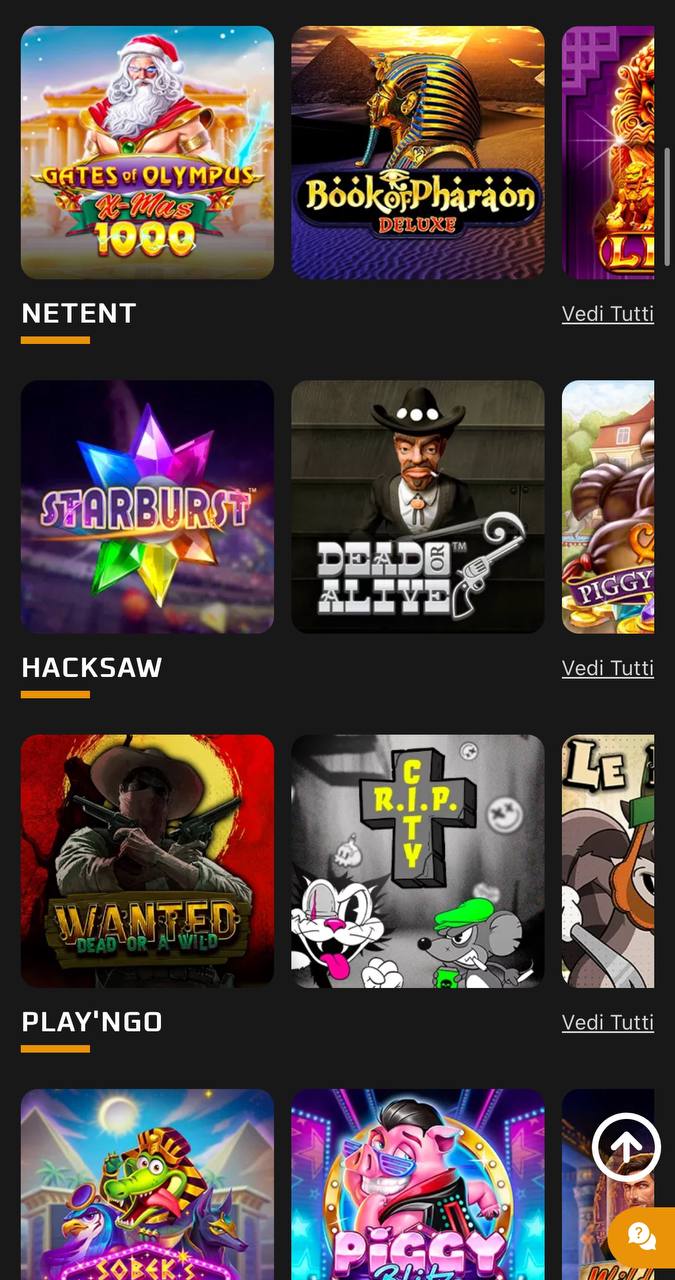
Task: Open Gates of Olympus X-Mas 1000 game
Action: 147,152
